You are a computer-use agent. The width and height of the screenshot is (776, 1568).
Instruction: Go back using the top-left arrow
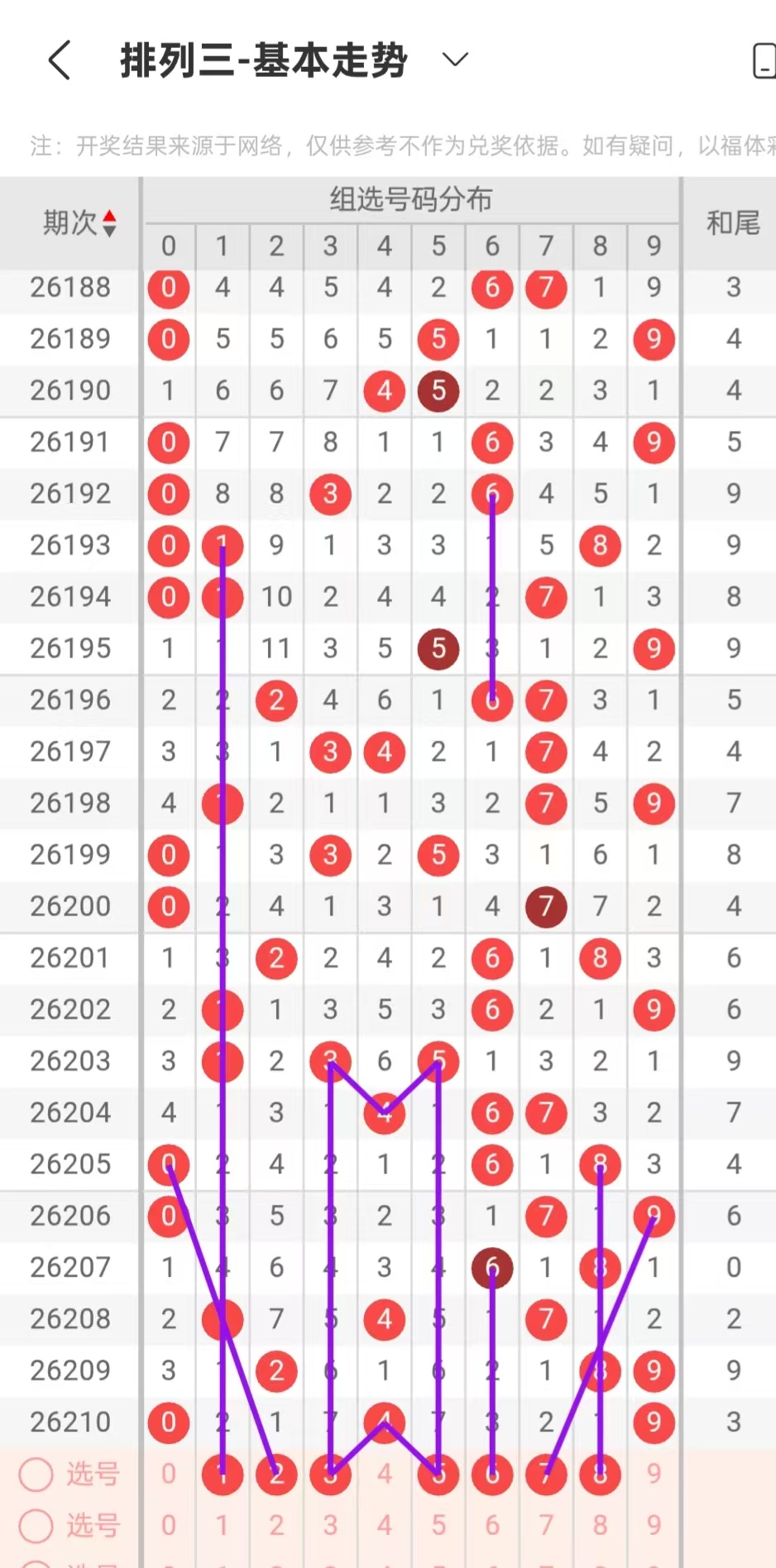(60, 60)
